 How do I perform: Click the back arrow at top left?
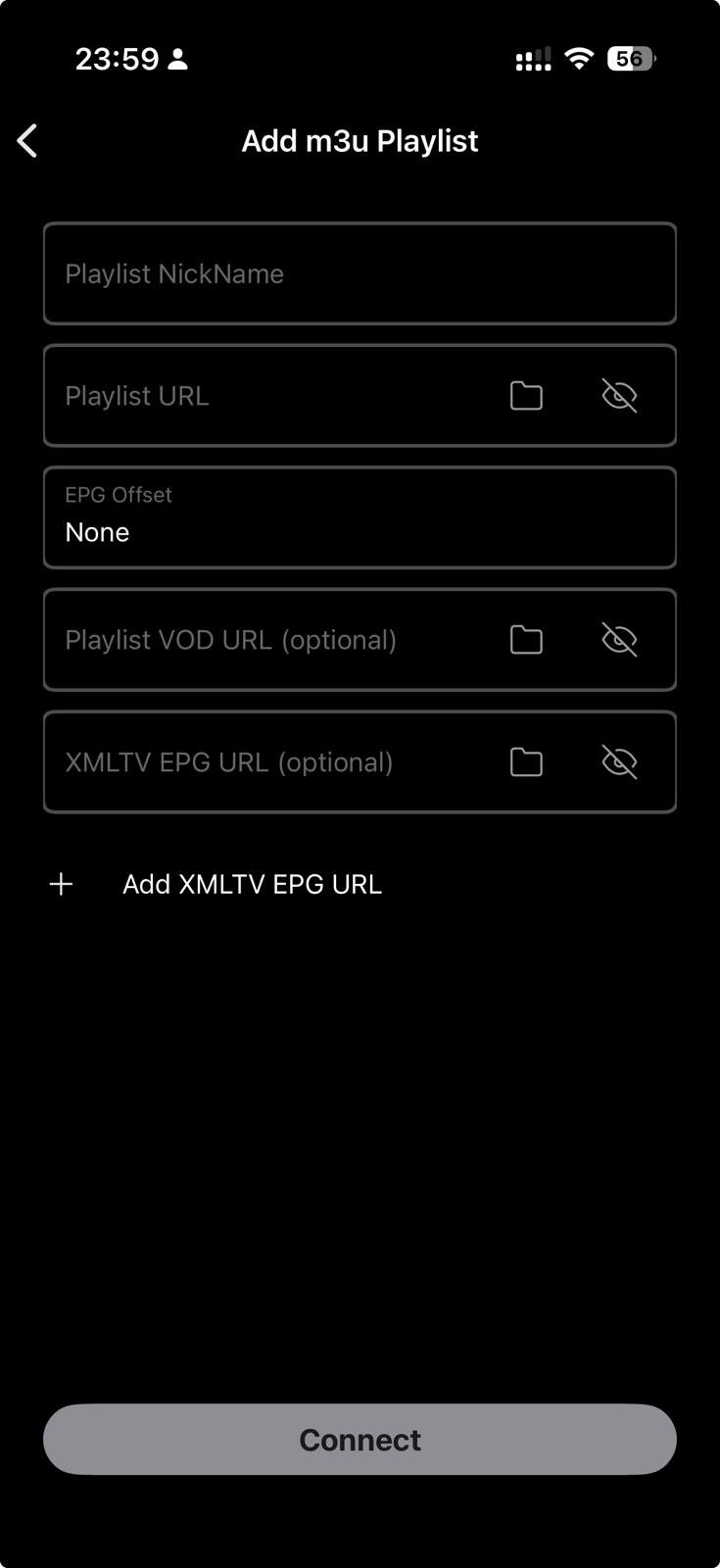pos(26,140)
